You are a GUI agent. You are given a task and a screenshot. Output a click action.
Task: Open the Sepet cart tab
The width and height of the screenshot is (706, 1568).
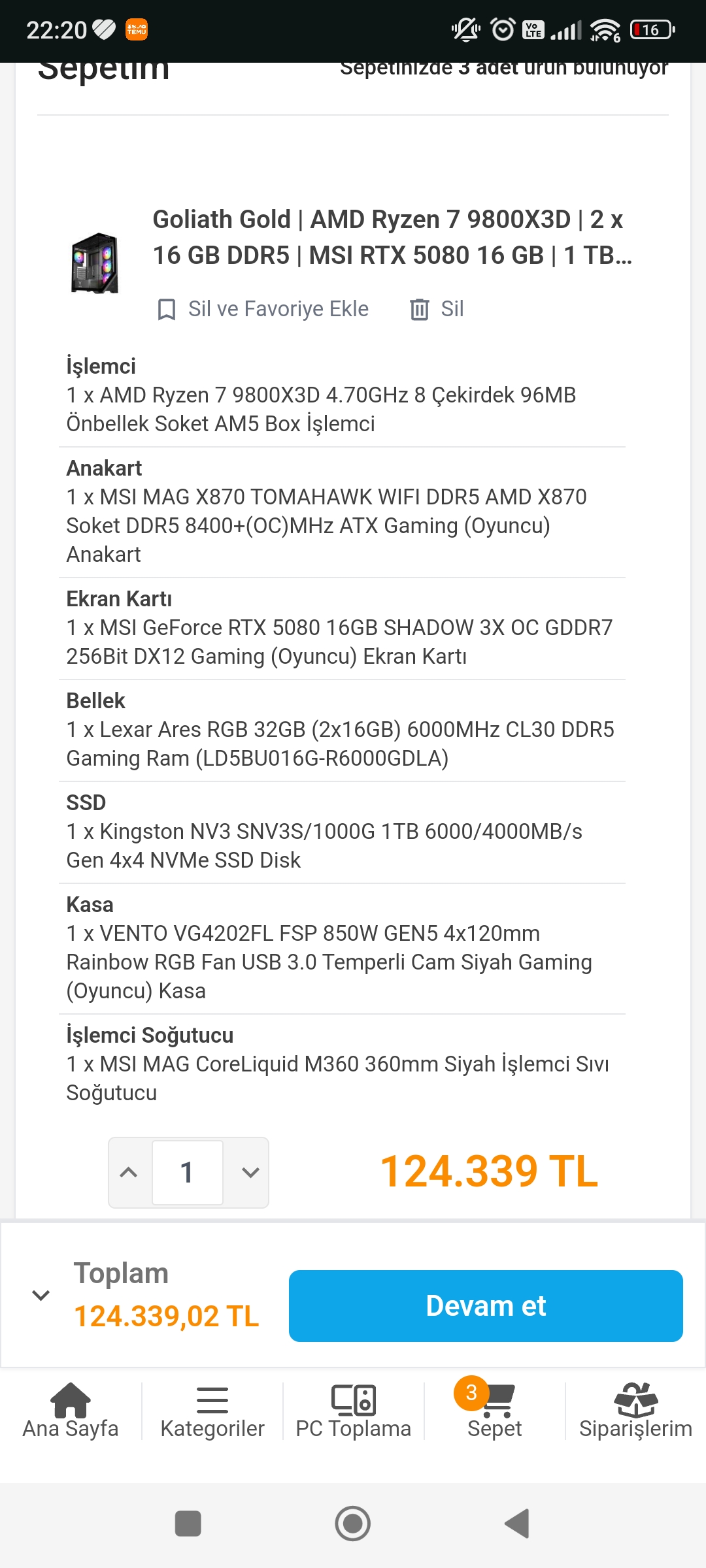click(495, 1411)
